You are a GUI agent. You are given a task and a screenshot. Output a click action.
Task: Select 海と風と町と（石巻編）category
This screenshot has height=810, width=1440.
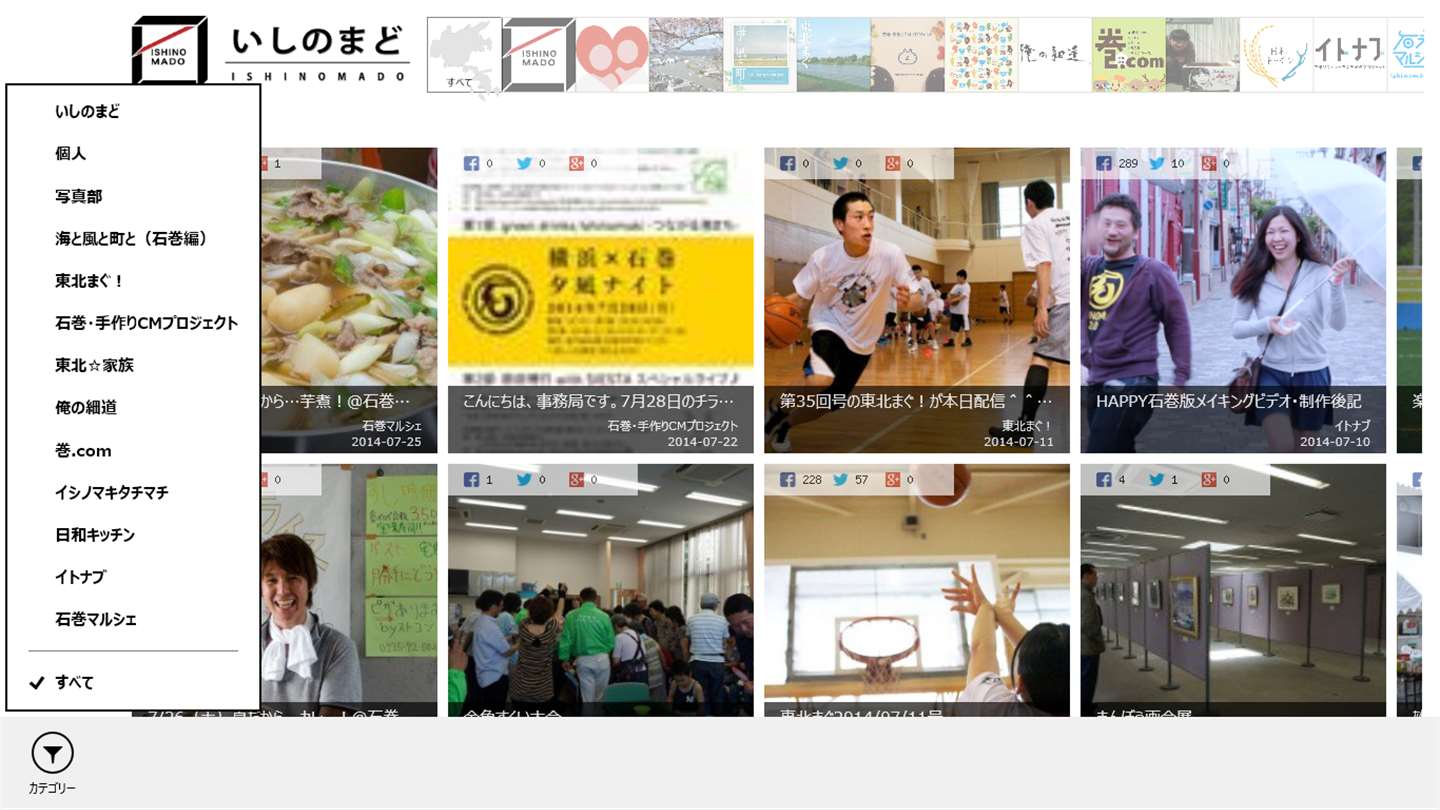pos(131,239)
